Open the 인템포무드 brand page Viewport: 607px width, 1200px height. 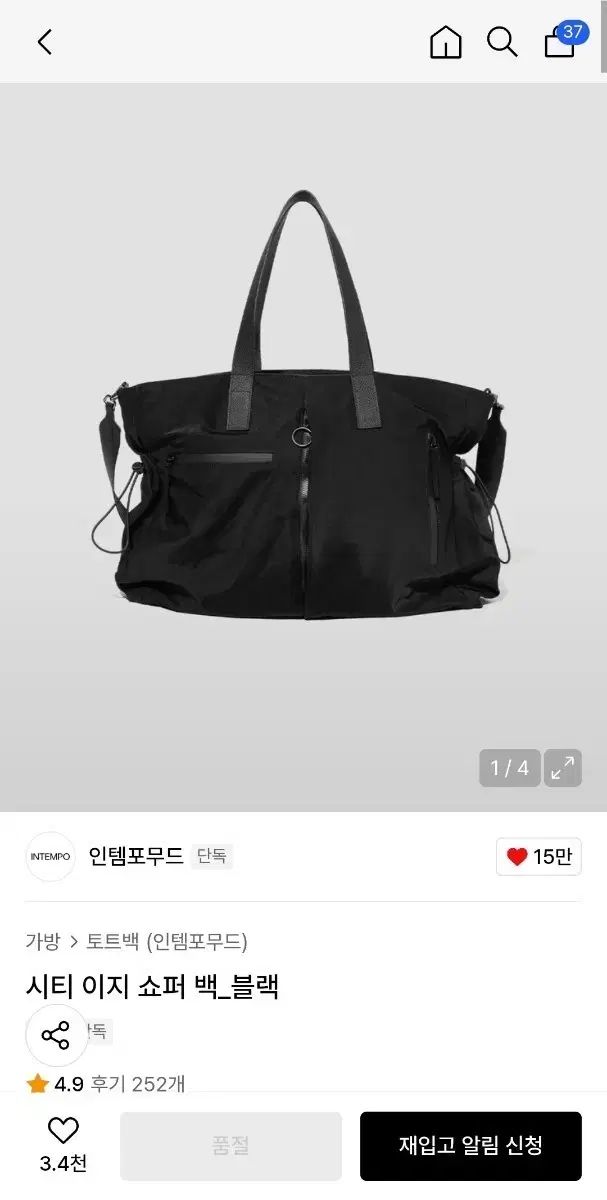(x=136, y=856)
